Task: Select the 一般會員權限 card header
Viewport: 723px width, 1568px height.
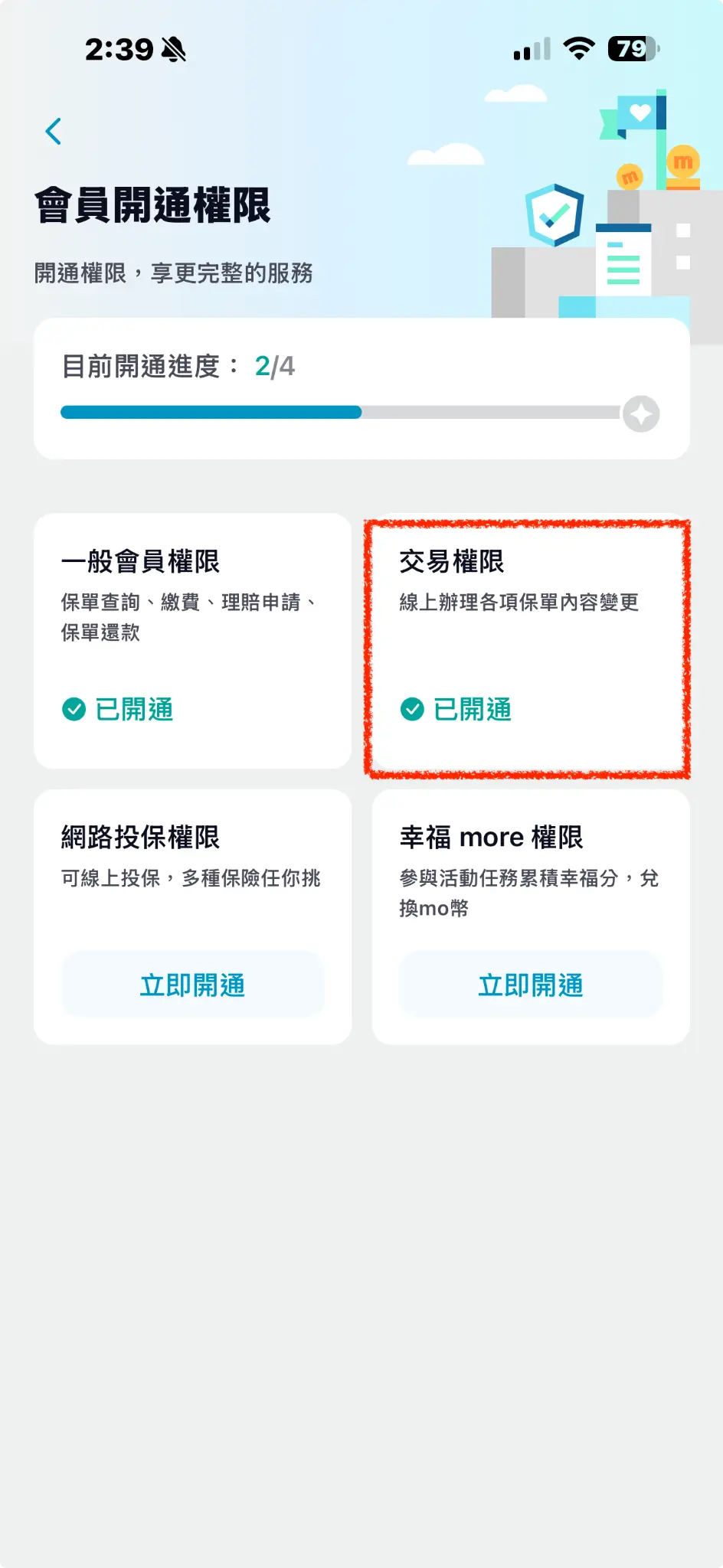Action: (x=141, y=561)
